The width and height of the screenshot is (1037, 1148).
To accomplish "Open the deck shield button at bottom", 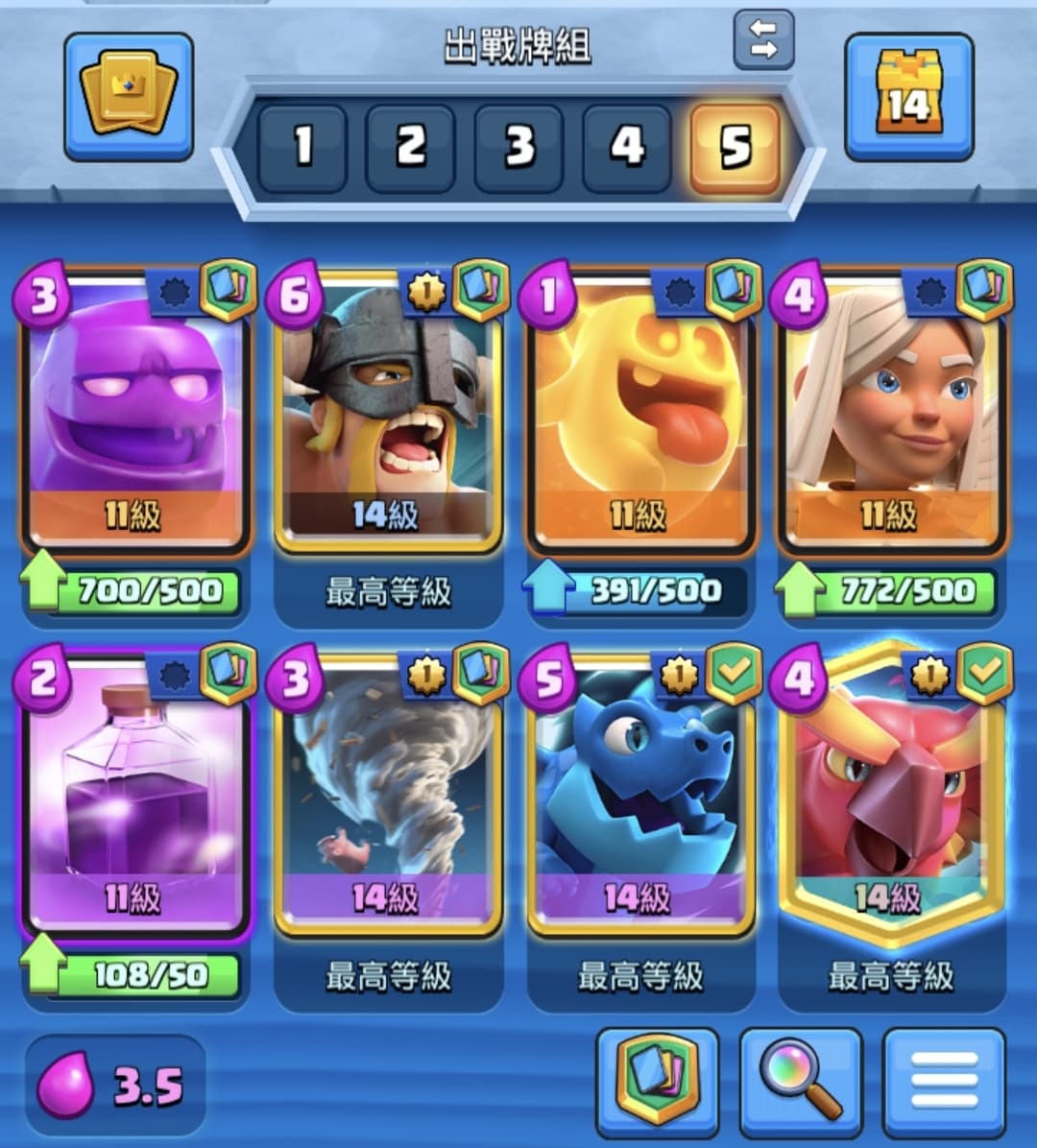I will point(658,1082).
